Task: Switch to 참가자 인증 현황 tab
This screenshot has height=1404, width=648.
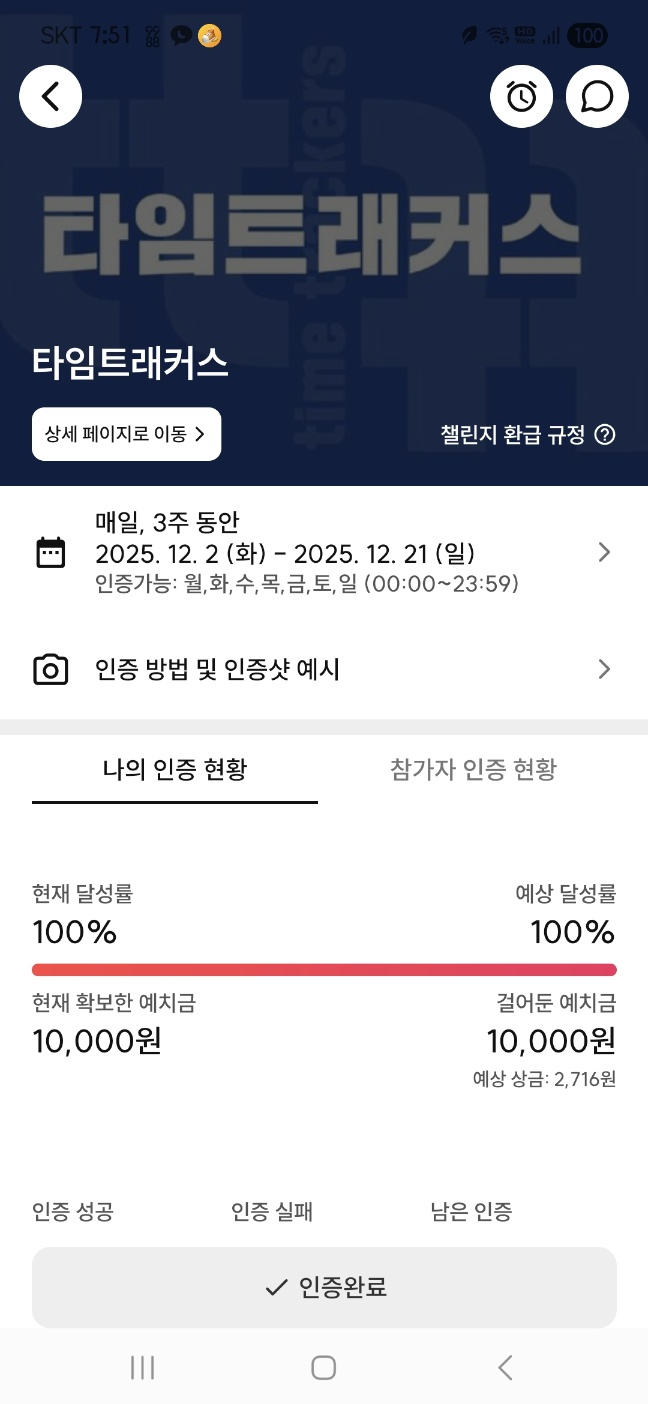Action: [473, 769]
